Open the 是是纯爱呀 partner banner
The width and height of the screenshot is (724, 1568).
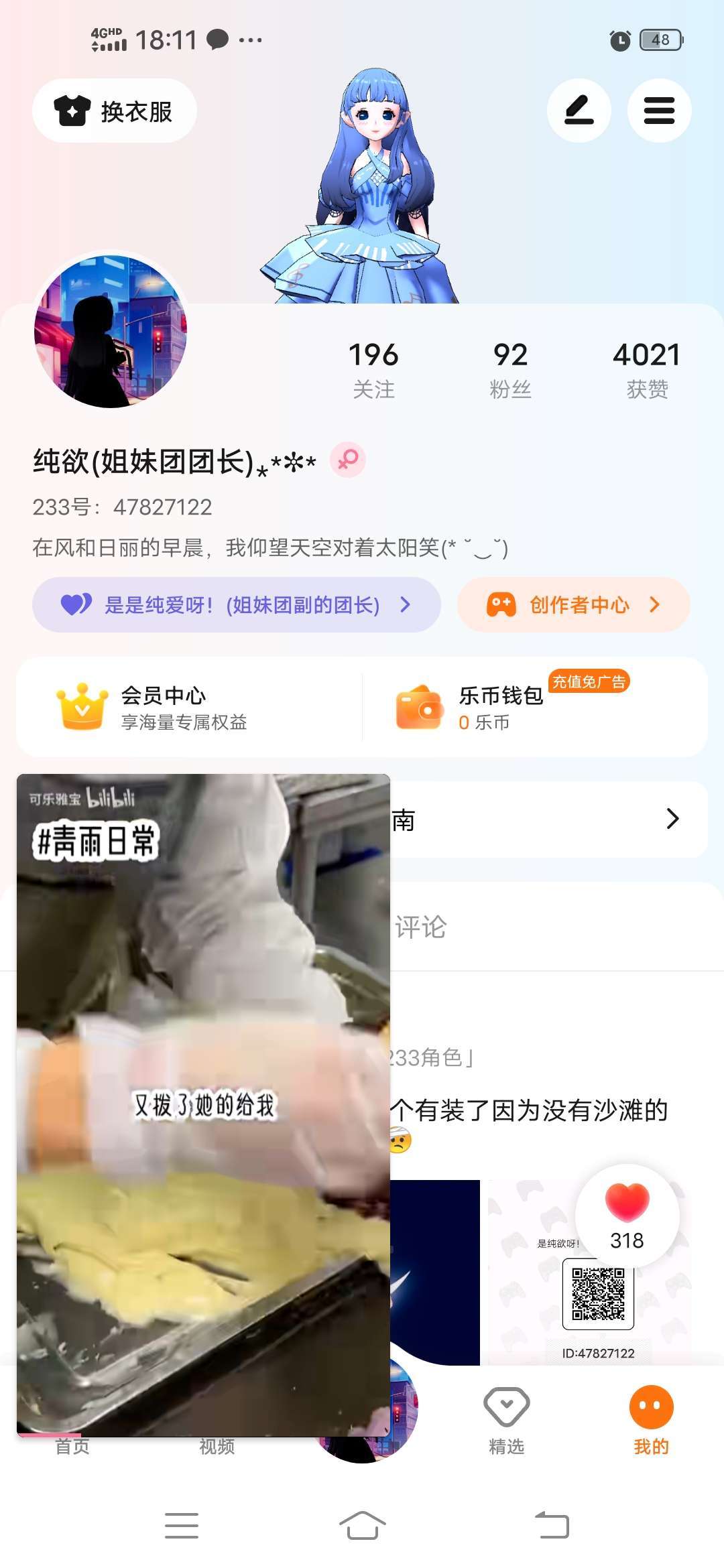(237, 604)
